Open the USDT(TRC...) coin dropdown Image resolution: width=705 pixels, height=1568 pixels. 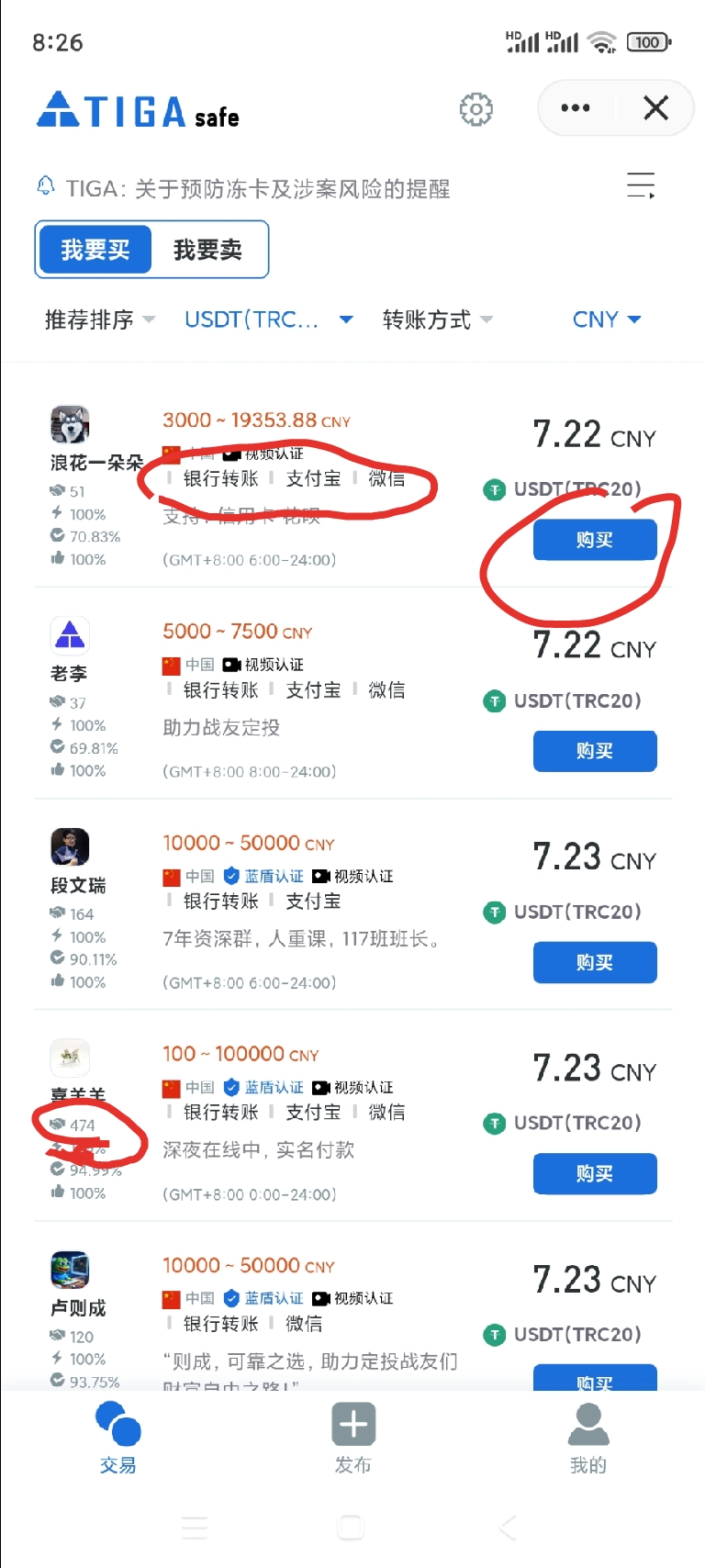(267, 319)
